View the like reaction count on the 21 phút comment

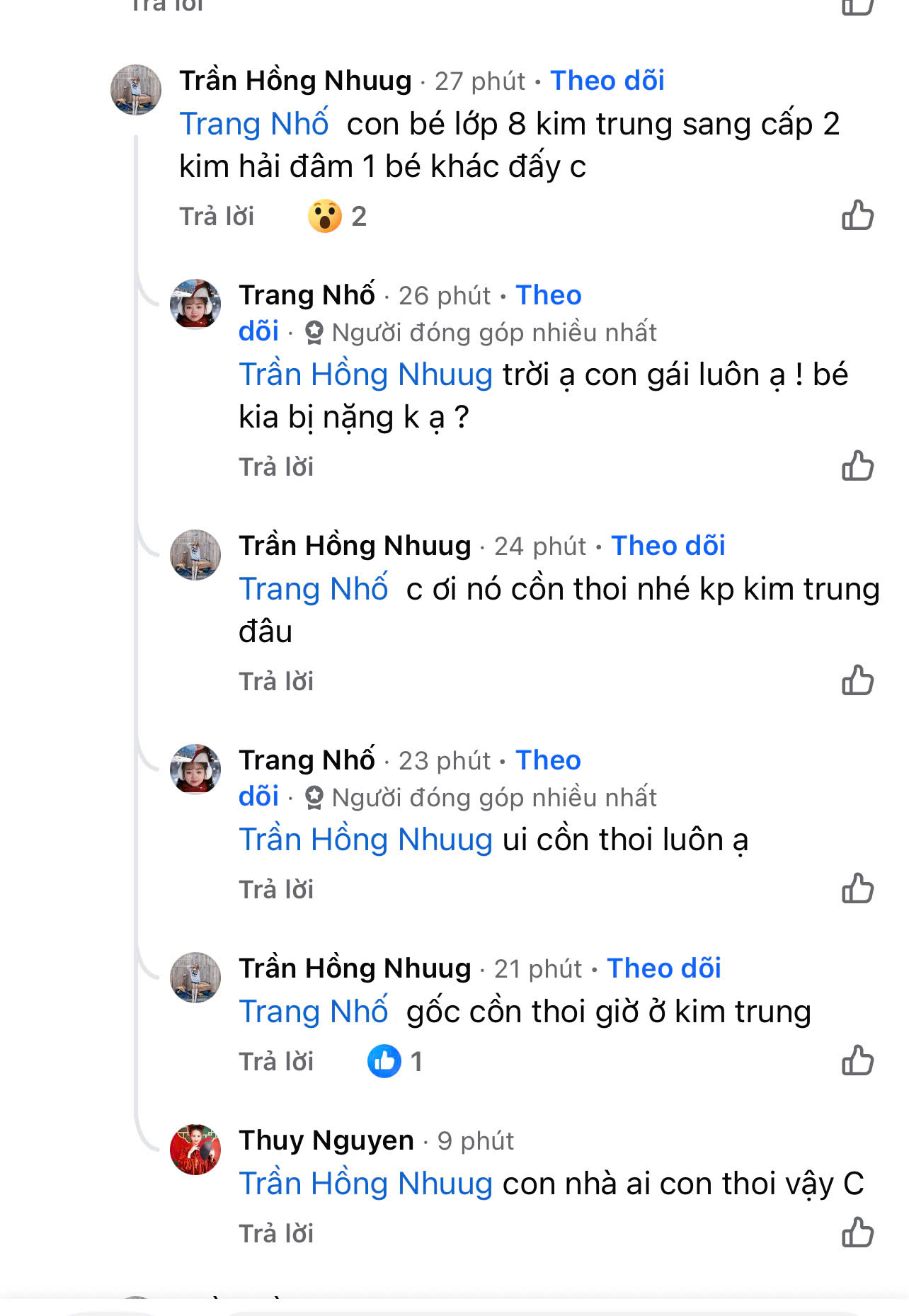click(x=395, y=1062)
